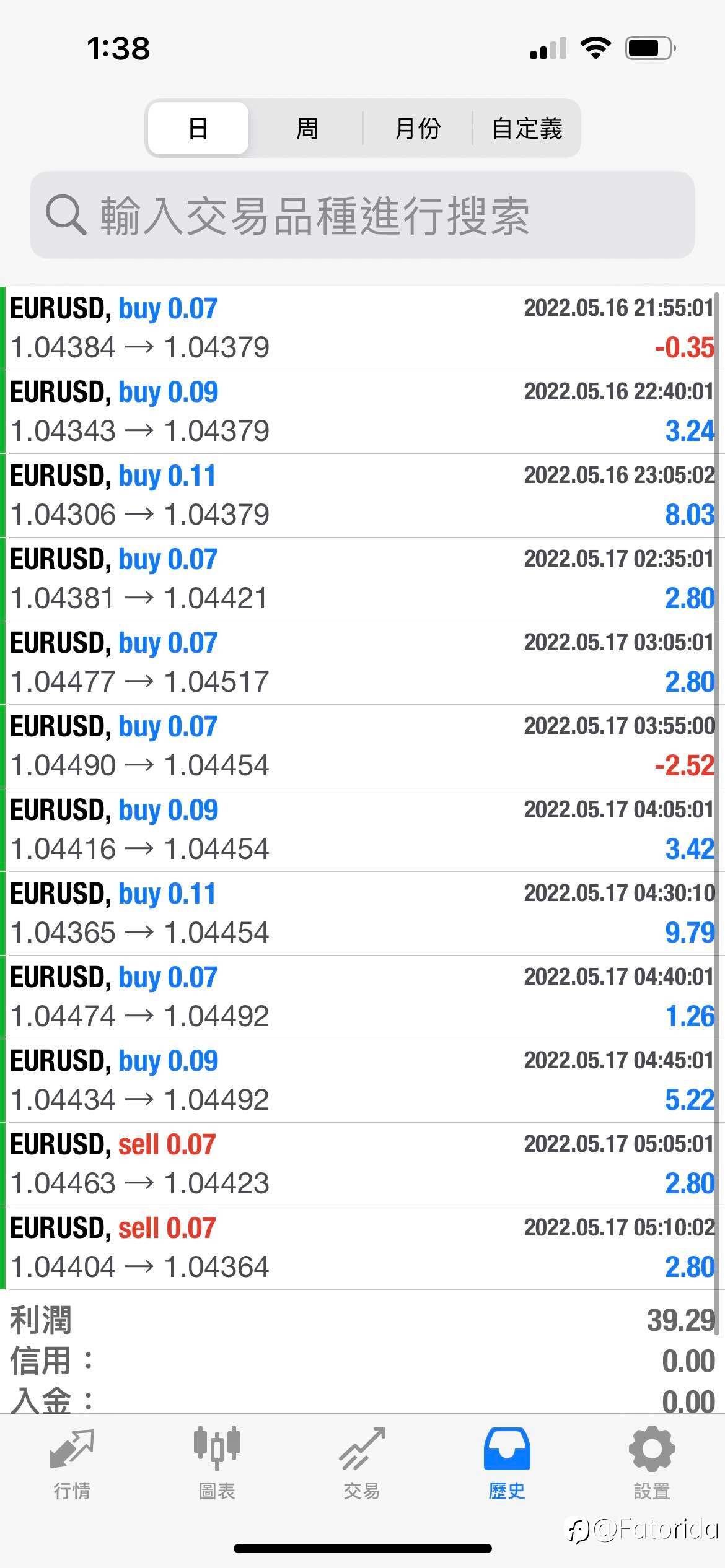
Task: Switch to the 周 (week) period
Action: click(x=307, y=128)
